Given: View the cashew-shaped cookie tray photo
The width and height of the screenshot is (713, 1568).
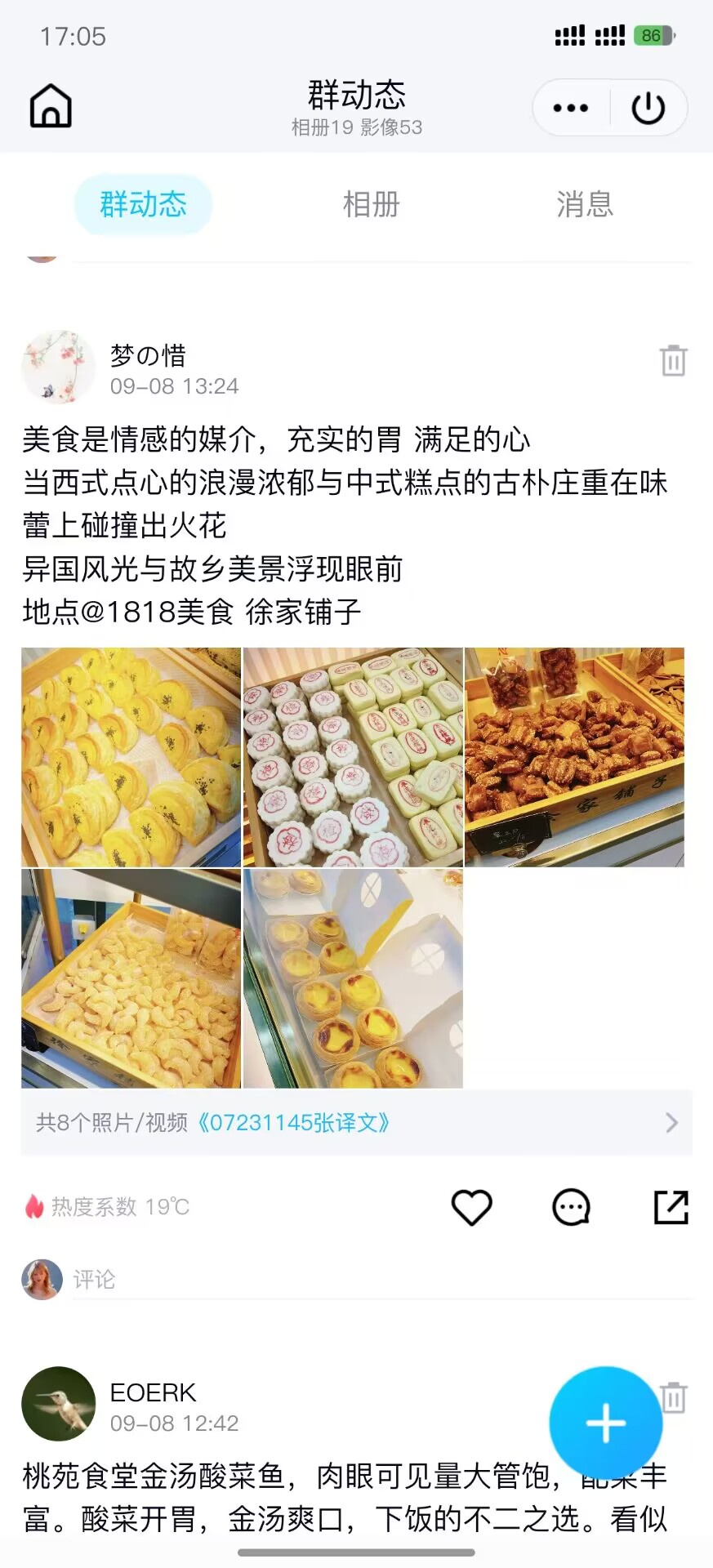Looking at the screenshot, I should [x=131, y=978].
